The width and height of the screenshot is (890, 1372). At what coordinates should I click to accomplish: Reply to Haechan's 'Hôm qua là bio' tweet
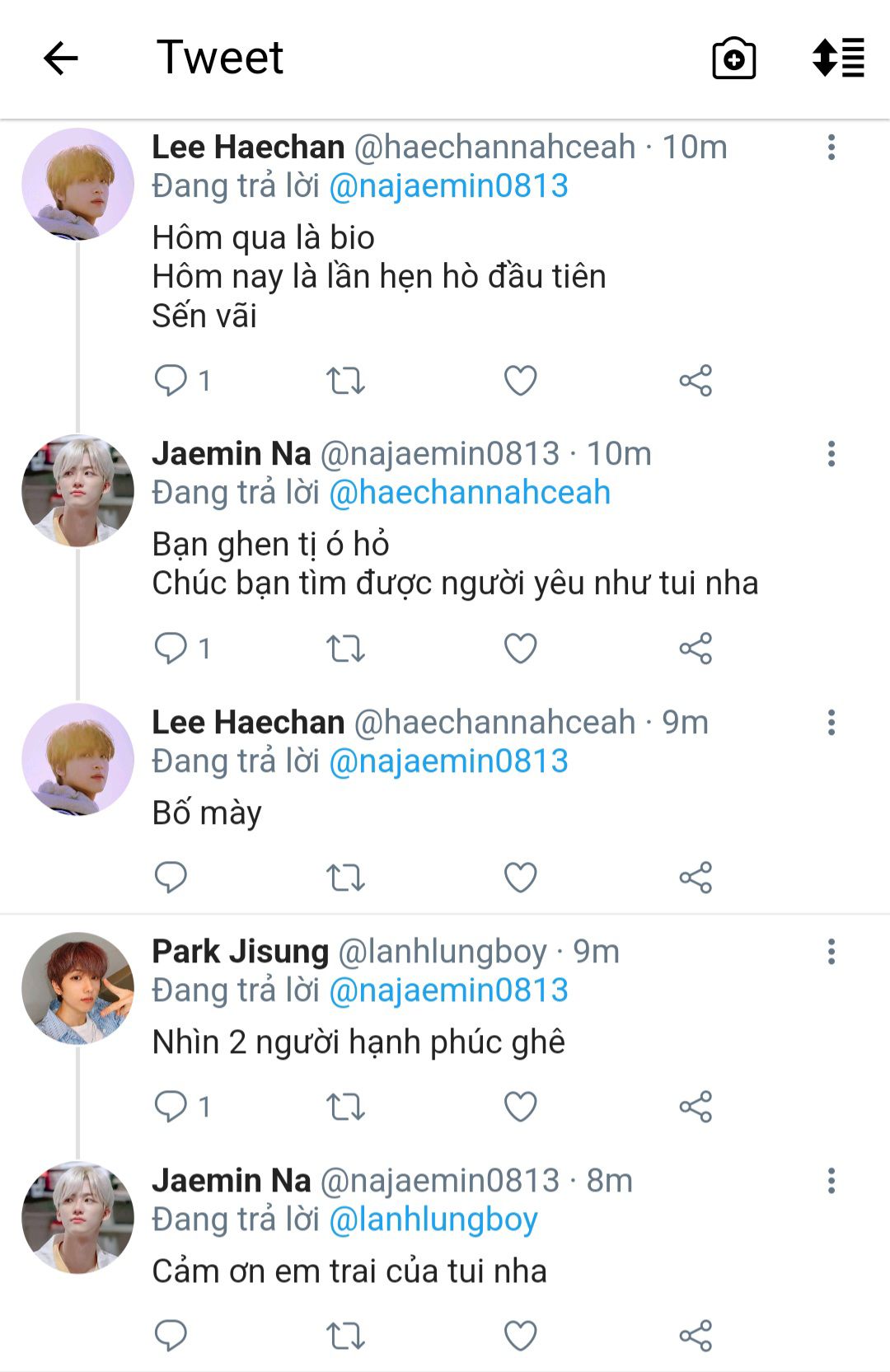coord(171,381)
